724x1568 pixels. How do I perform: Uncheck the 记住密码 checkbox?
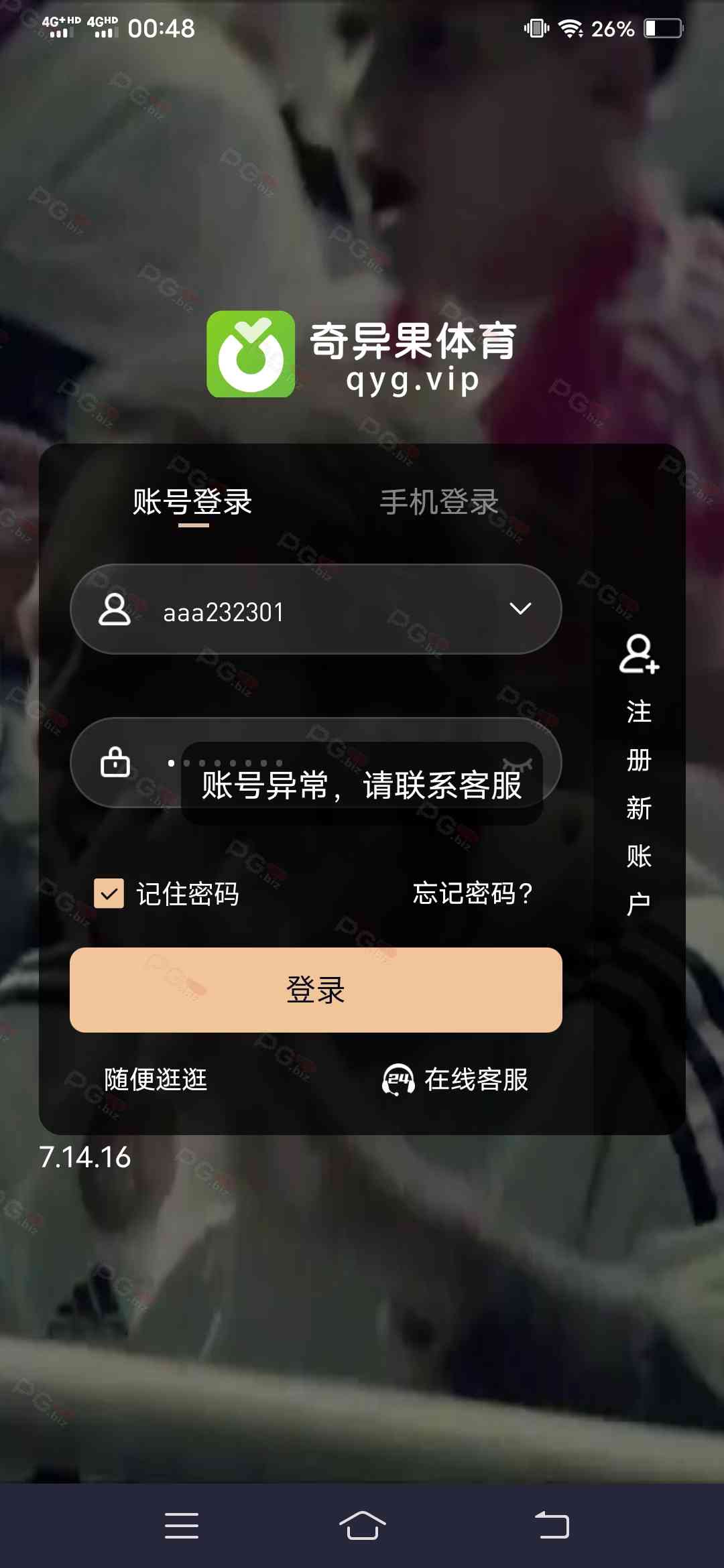tap(109, 893)
